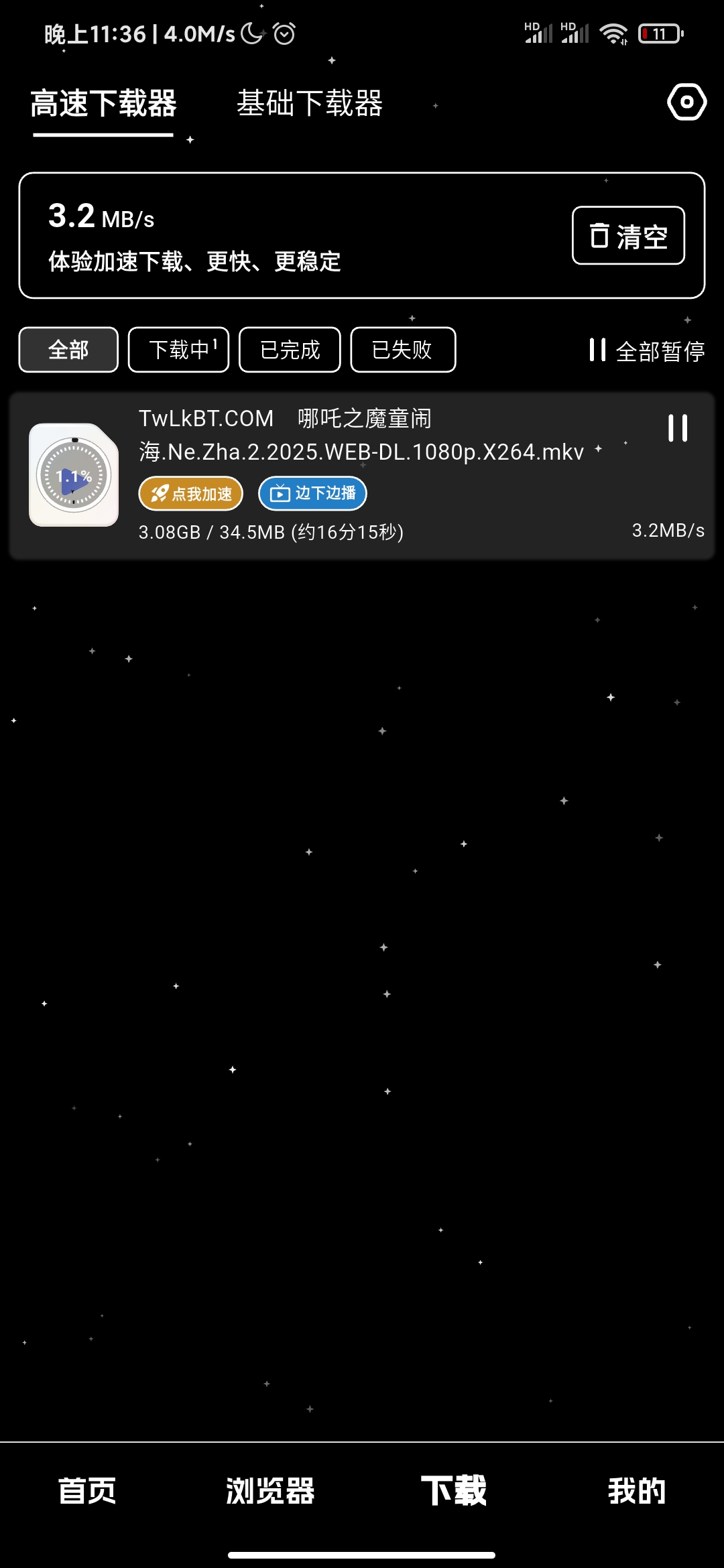Select the 高速下载器 tab
724x1568 pixels.
pyautogui.click(x=103, y=104)
